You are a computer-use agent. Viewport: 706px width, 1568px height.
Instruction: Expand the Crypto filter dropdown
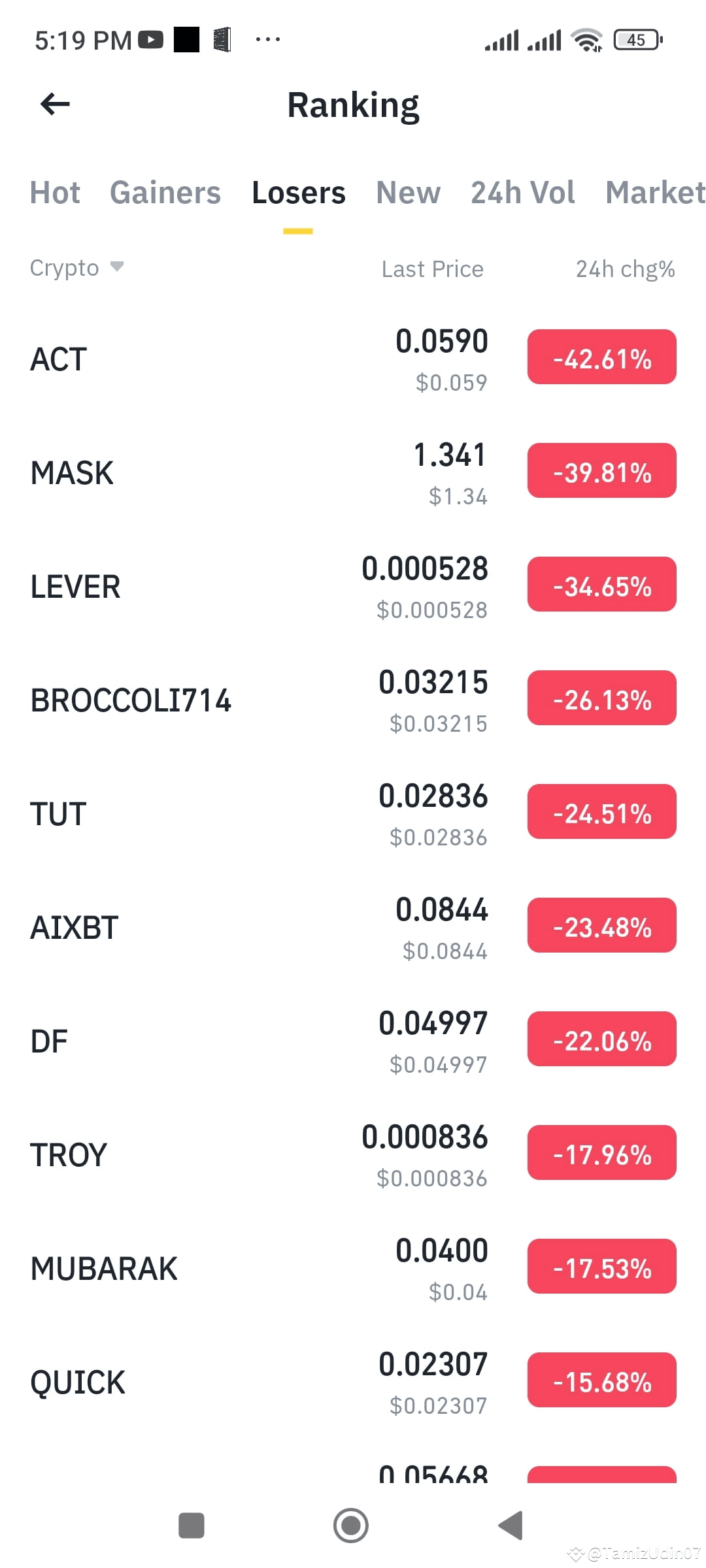(77, 268)
